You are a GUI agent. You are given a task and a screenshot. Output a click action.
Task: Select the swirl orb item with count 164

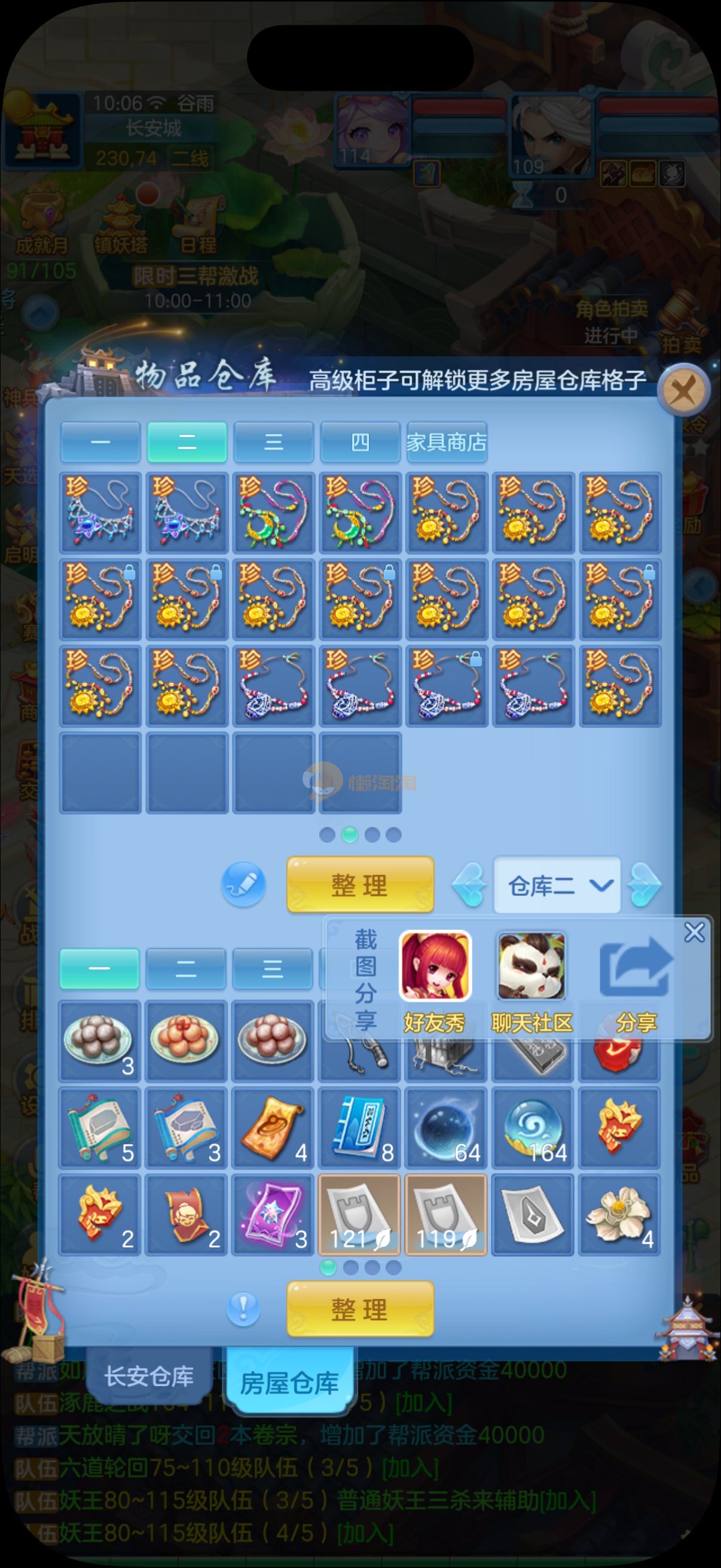[533, 1128]
